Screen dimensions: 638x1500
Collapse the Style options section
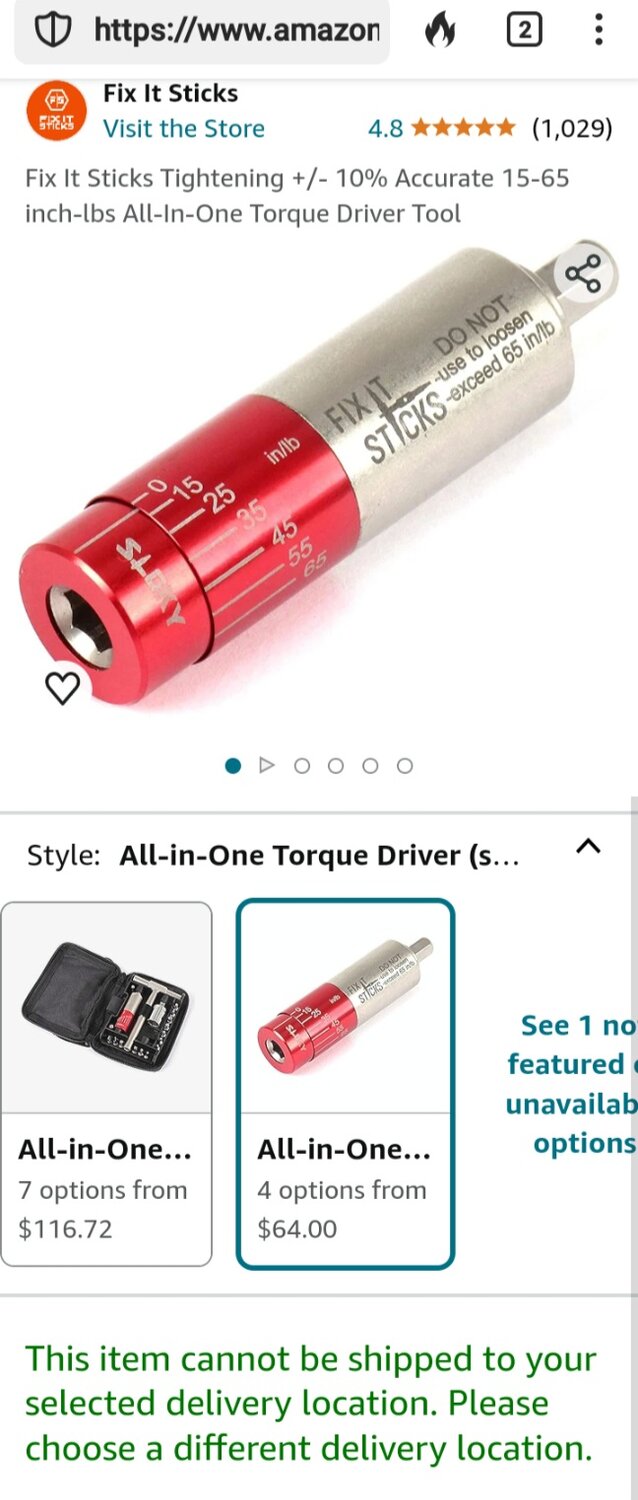click(589, 848)
